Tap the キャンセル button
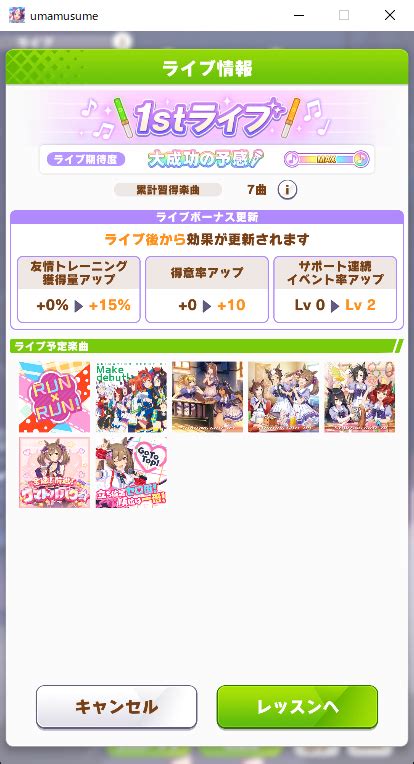 point(116,707)
